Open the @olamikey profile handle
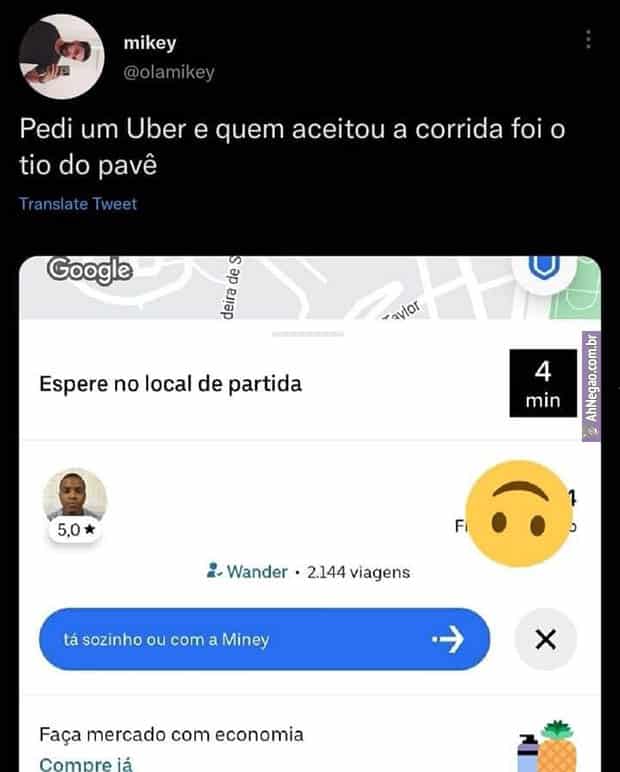 169,72
